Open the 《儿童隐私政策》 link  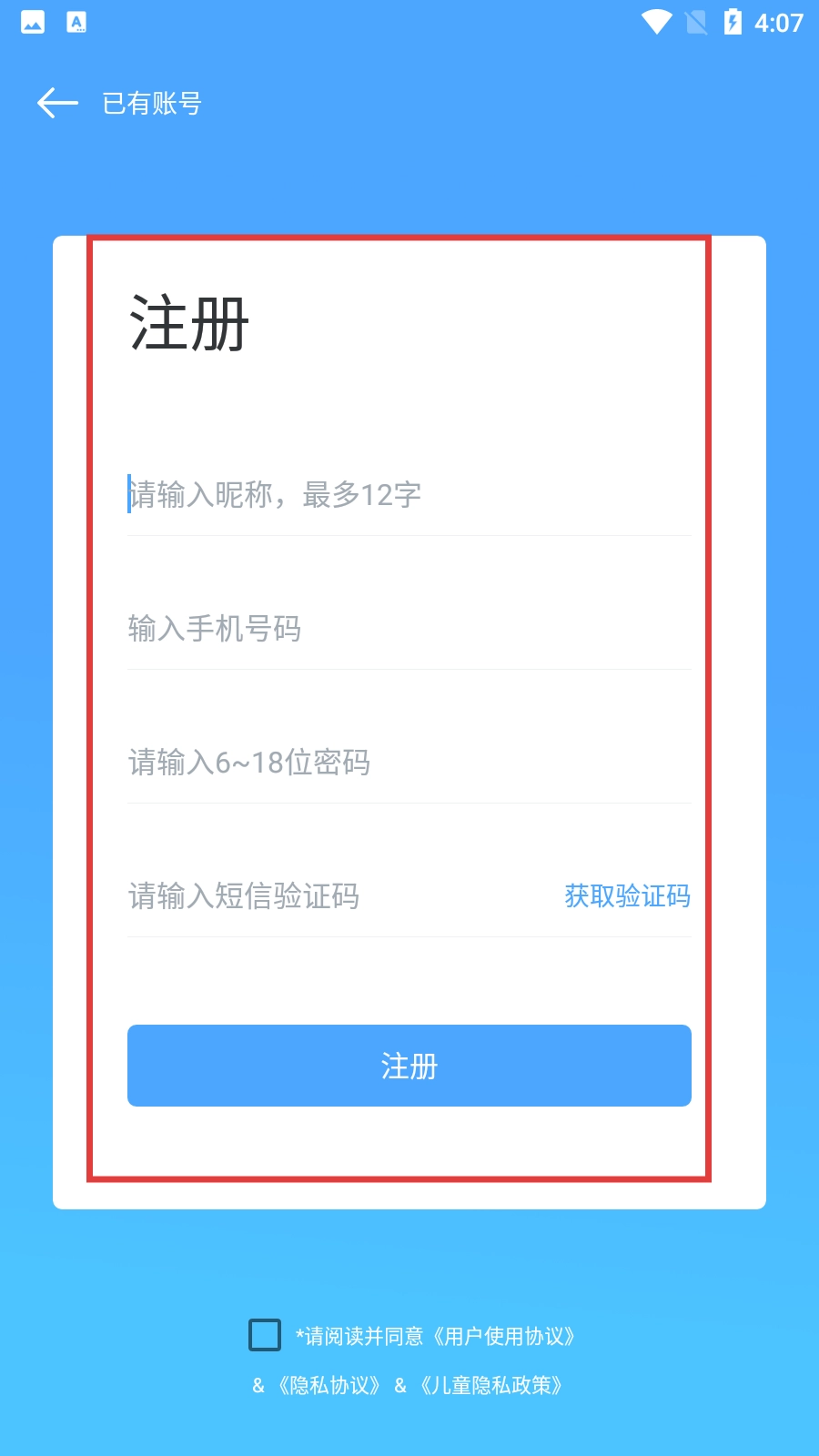491,1385
